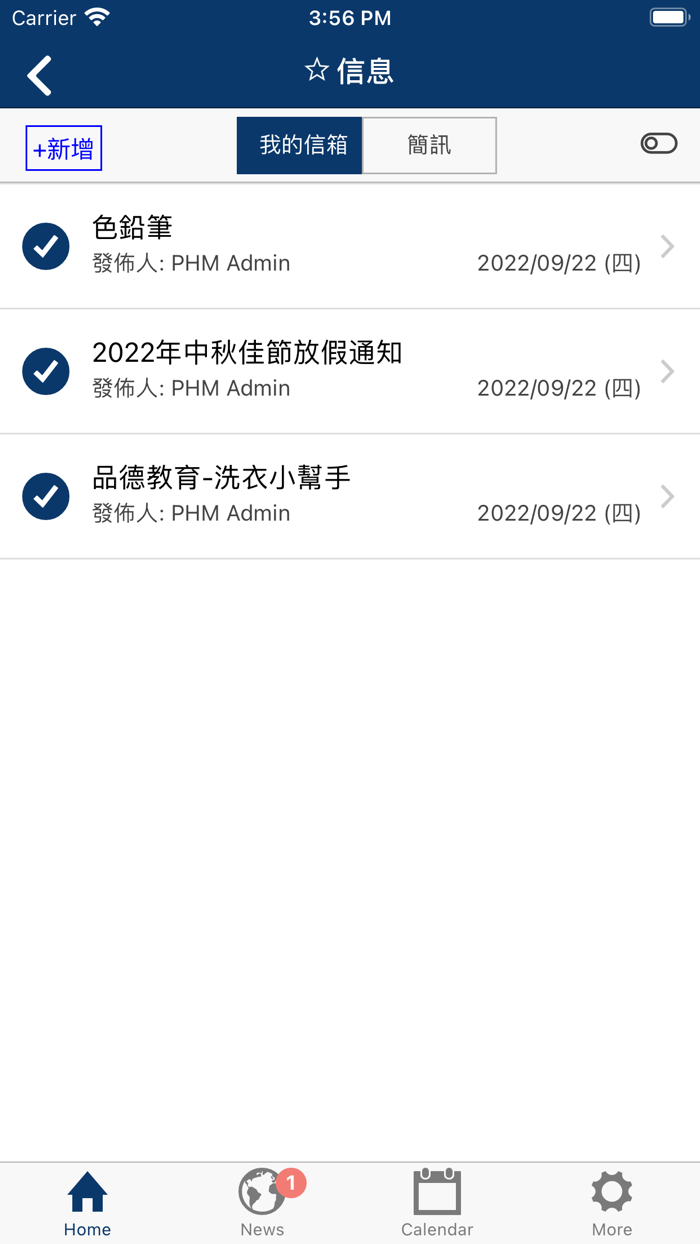The width and height of the screenshot is (700, 1244).
Task: Open the Calendar tab
Action: (437, 1203)
